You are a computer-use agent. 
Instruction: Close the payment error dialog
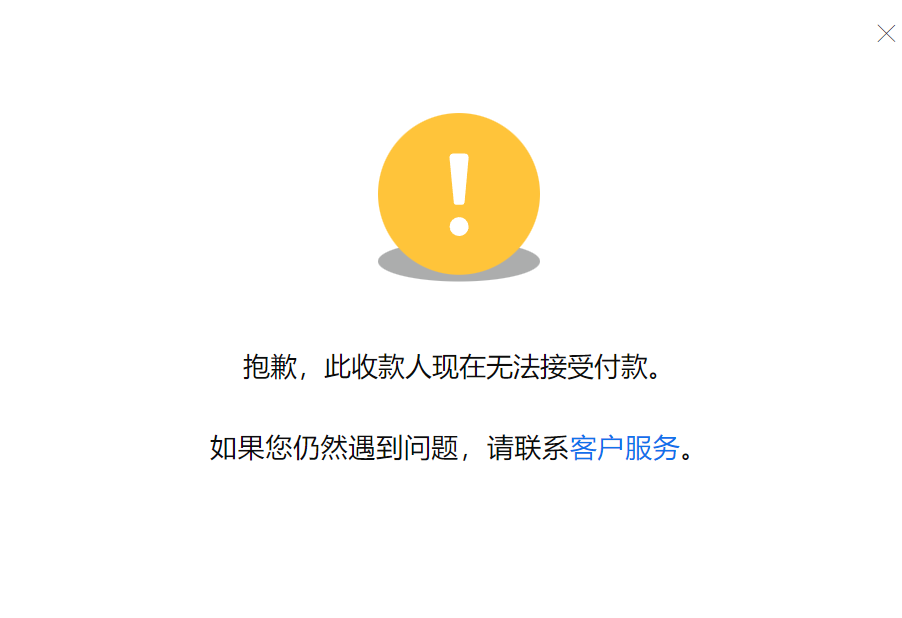coord(885,34)
